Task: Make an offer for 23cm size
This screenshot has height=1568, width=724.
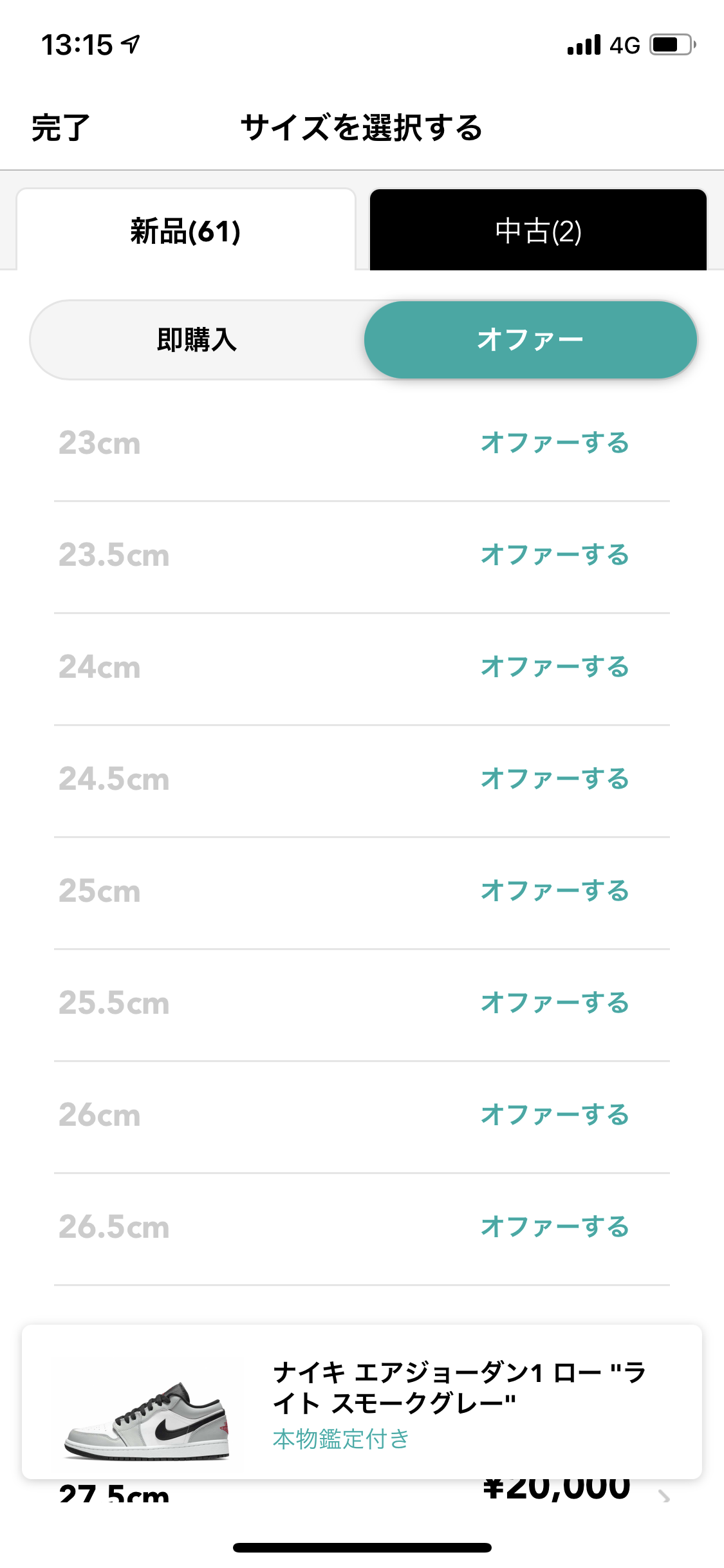Action: pyautogui.click(x=555, y=443)
